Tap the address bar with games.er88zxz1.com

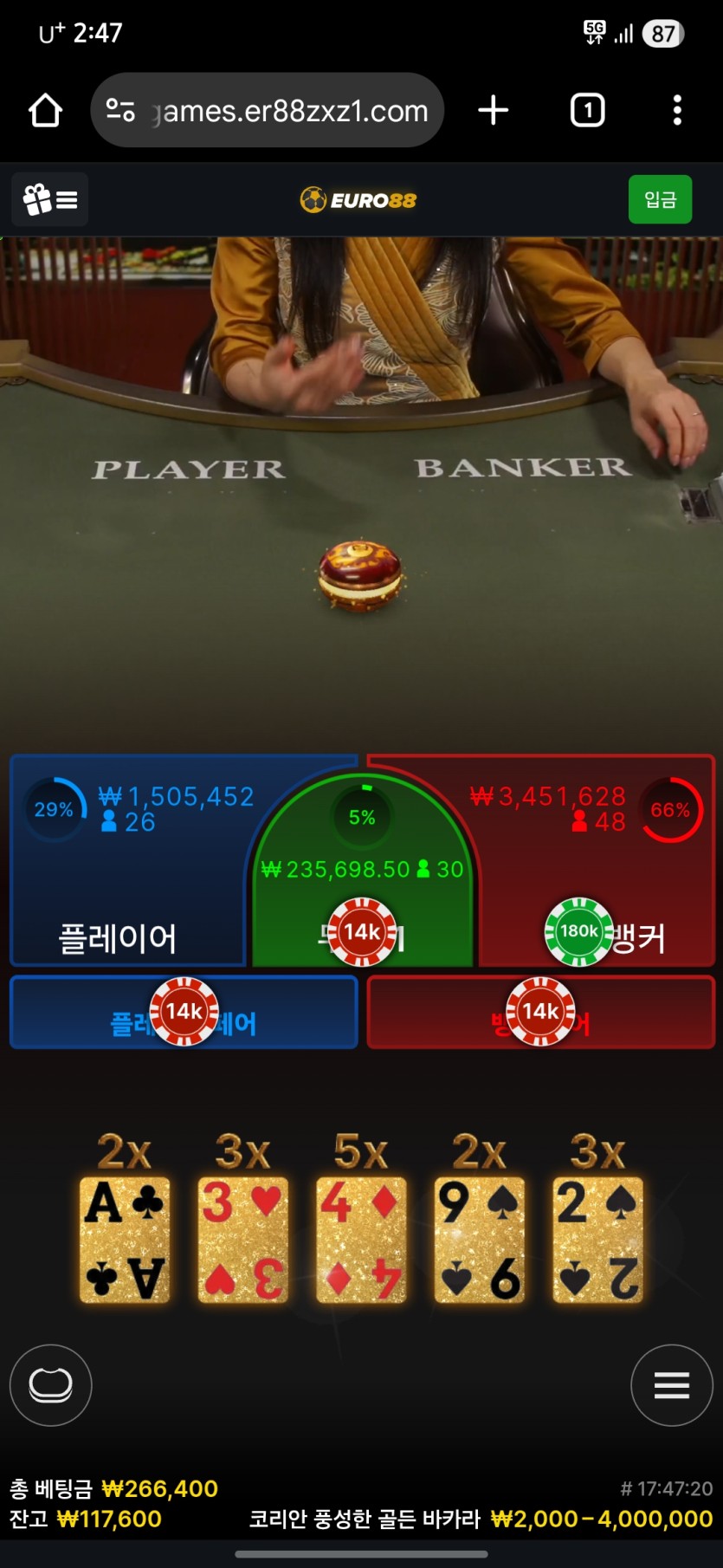268,111
